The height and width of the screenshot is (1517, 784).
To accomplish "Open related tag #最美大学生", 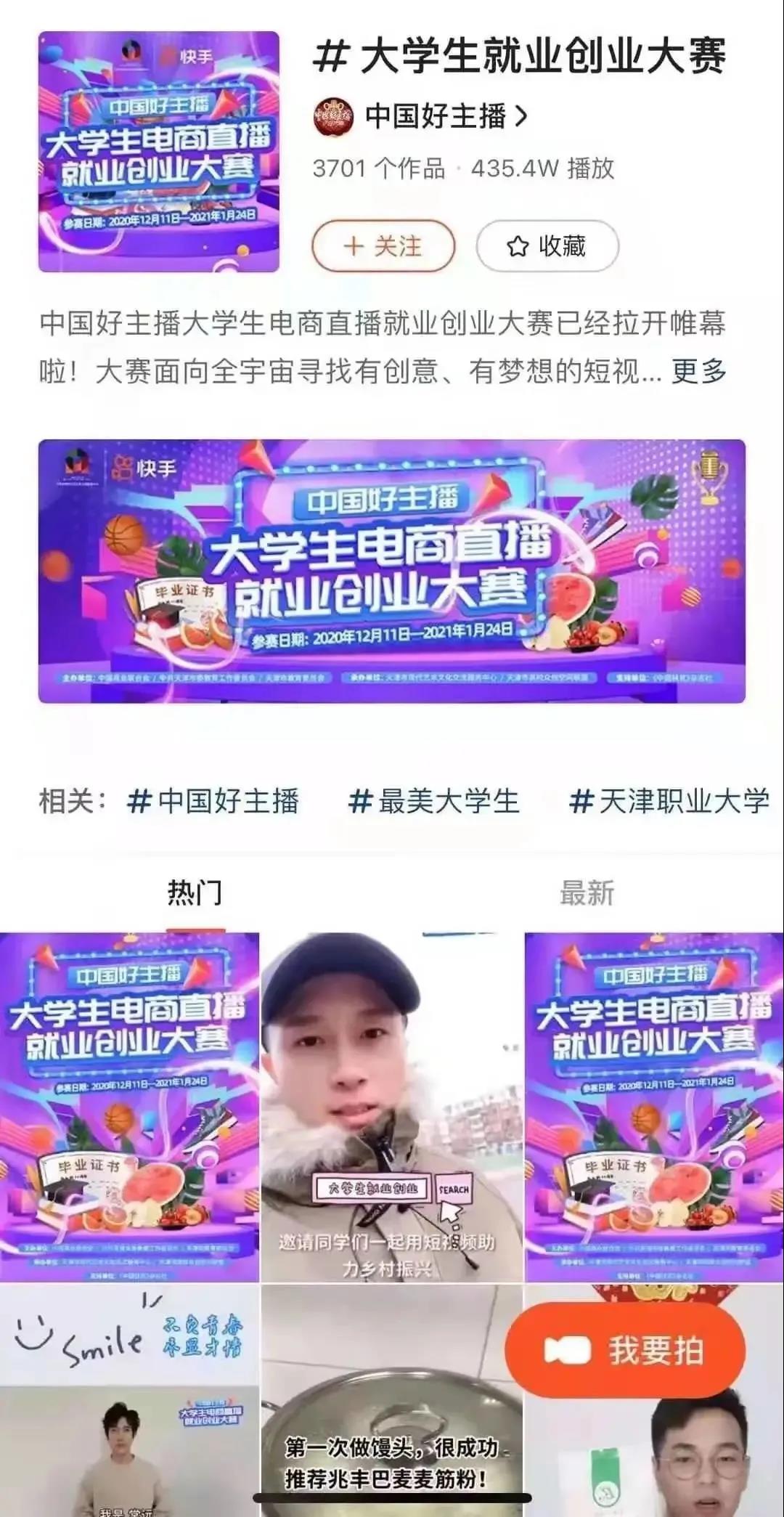I will [434, 801].
